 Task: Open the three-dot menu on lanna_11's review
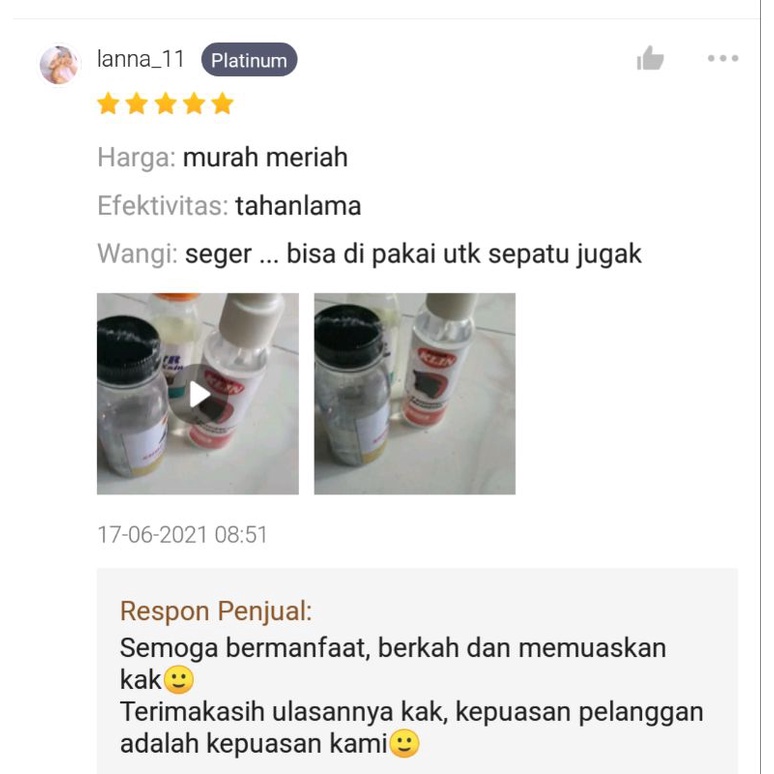coord(722,59)
